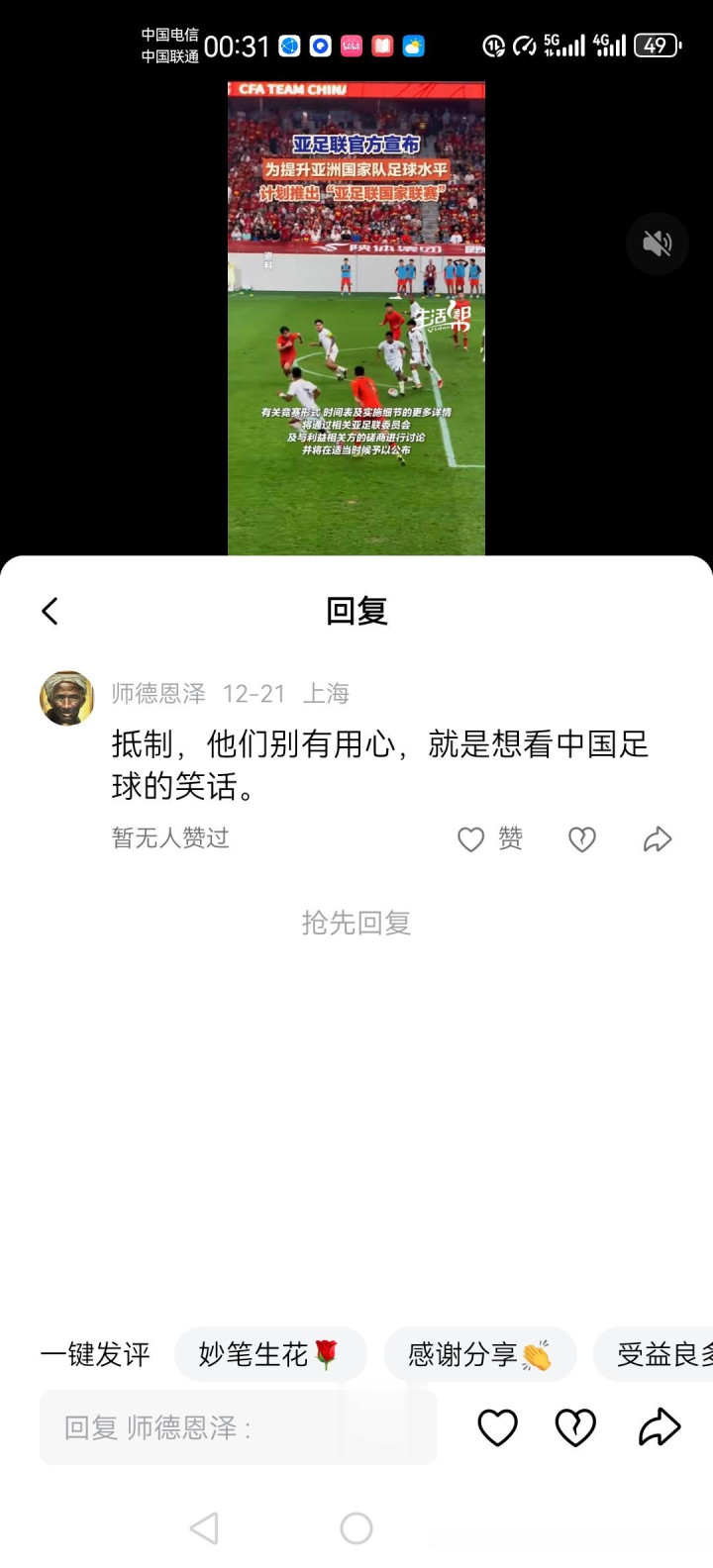Share 师德恩泽's comment
This screenshot has width=713, height=1568.
[x=657, y=839]
